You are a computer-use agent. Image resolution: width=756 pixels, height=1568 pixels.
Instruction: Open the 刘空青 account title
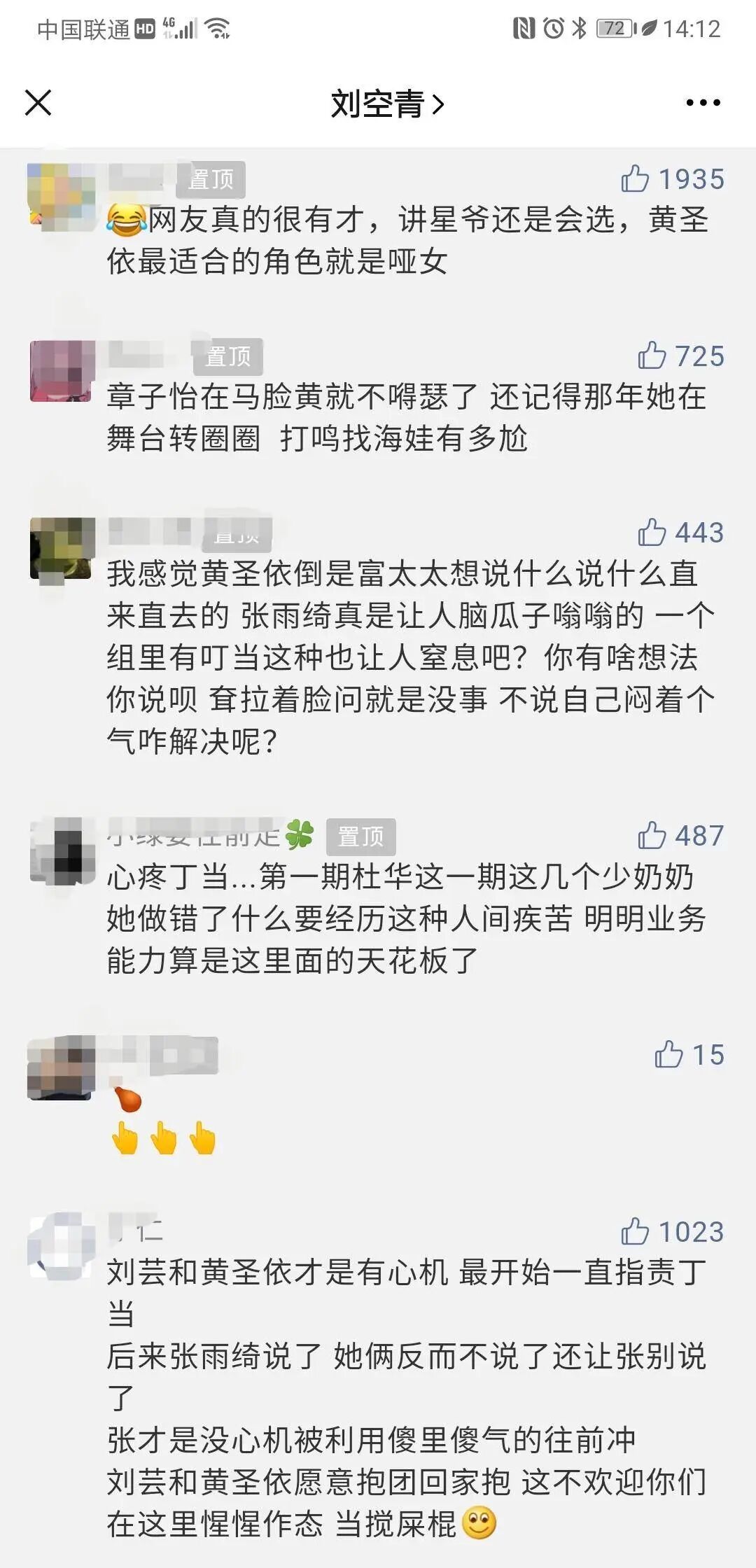pos(386,104)
